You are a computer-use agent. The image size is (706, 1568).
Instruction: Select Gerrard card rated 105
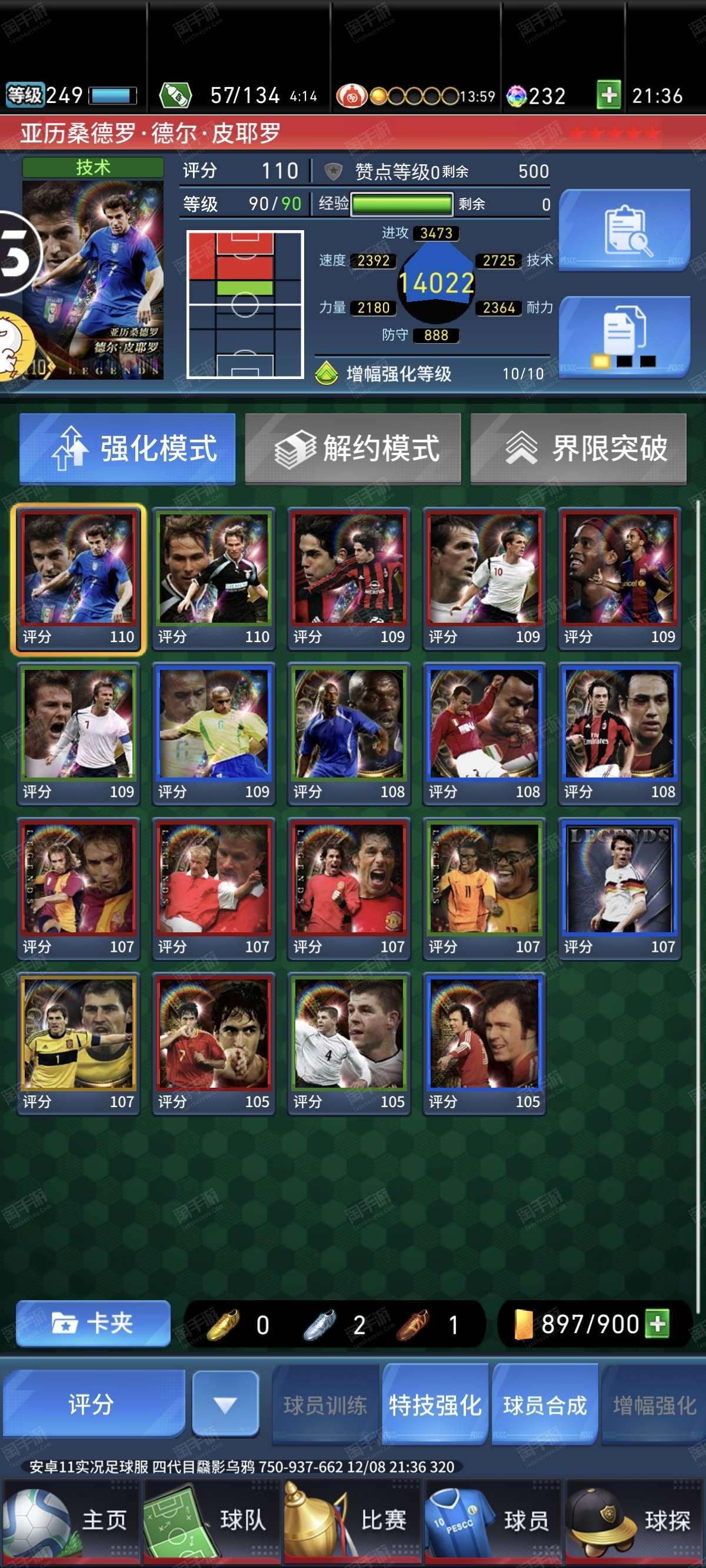pyautogui.click(x=349, y=1043)
